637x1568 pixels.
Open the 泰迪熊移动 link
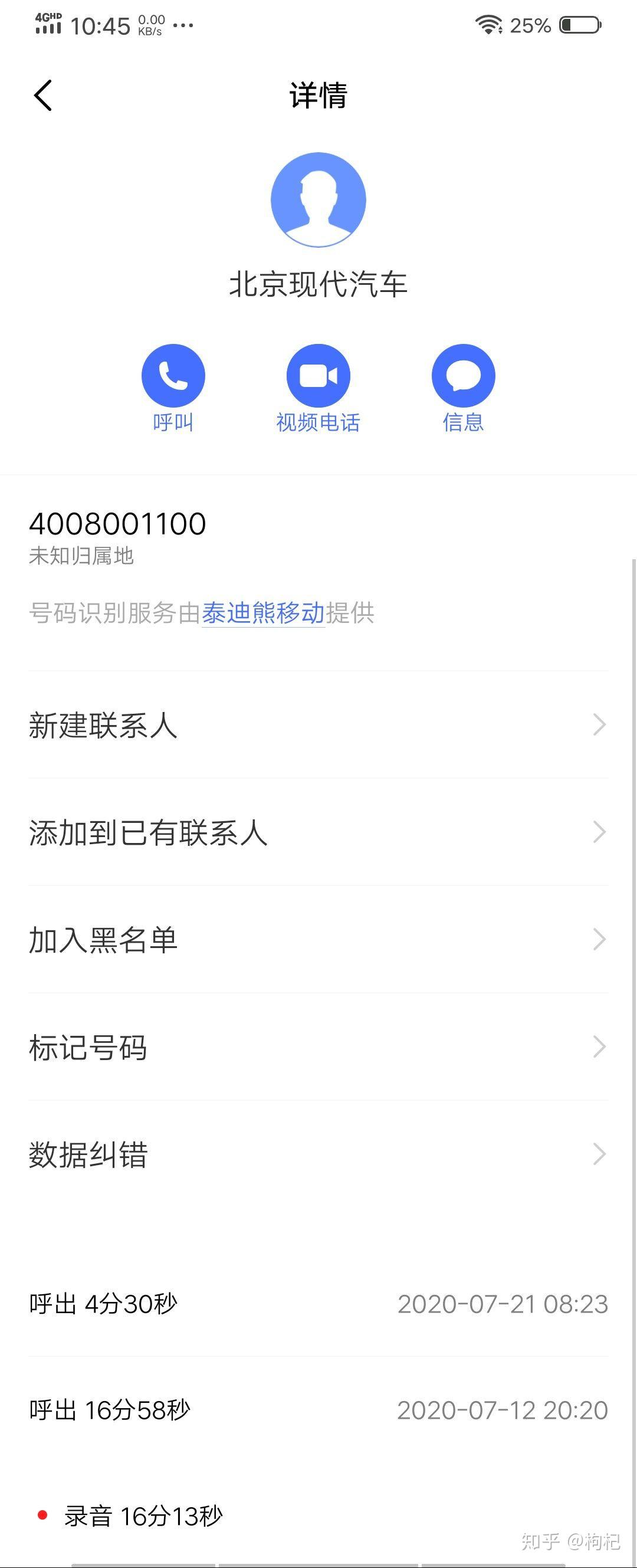[263, 613]
